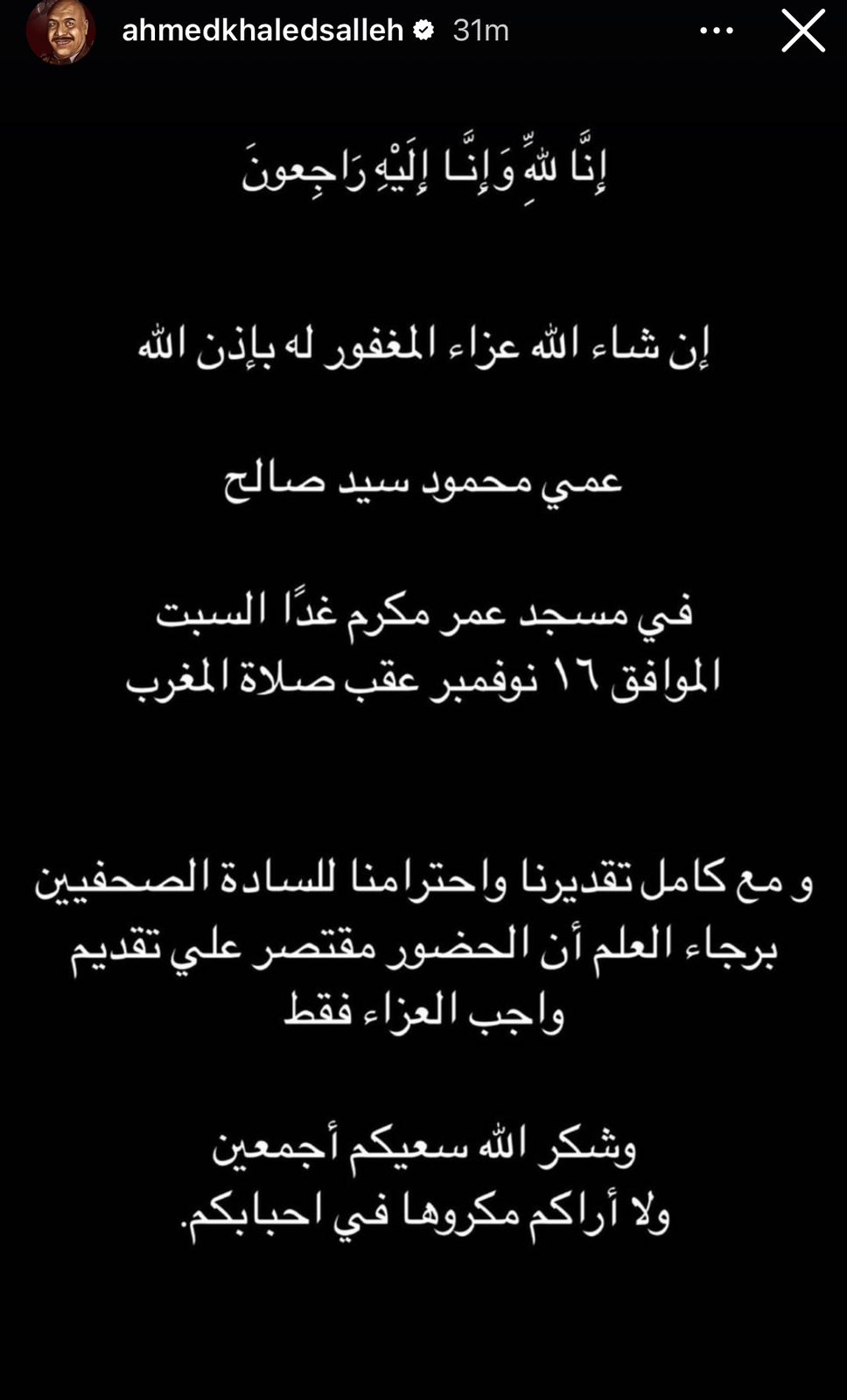847x1400 pixels.
Task: Close the story viewer
Action: pyautogui.click(x=802, y=31)
